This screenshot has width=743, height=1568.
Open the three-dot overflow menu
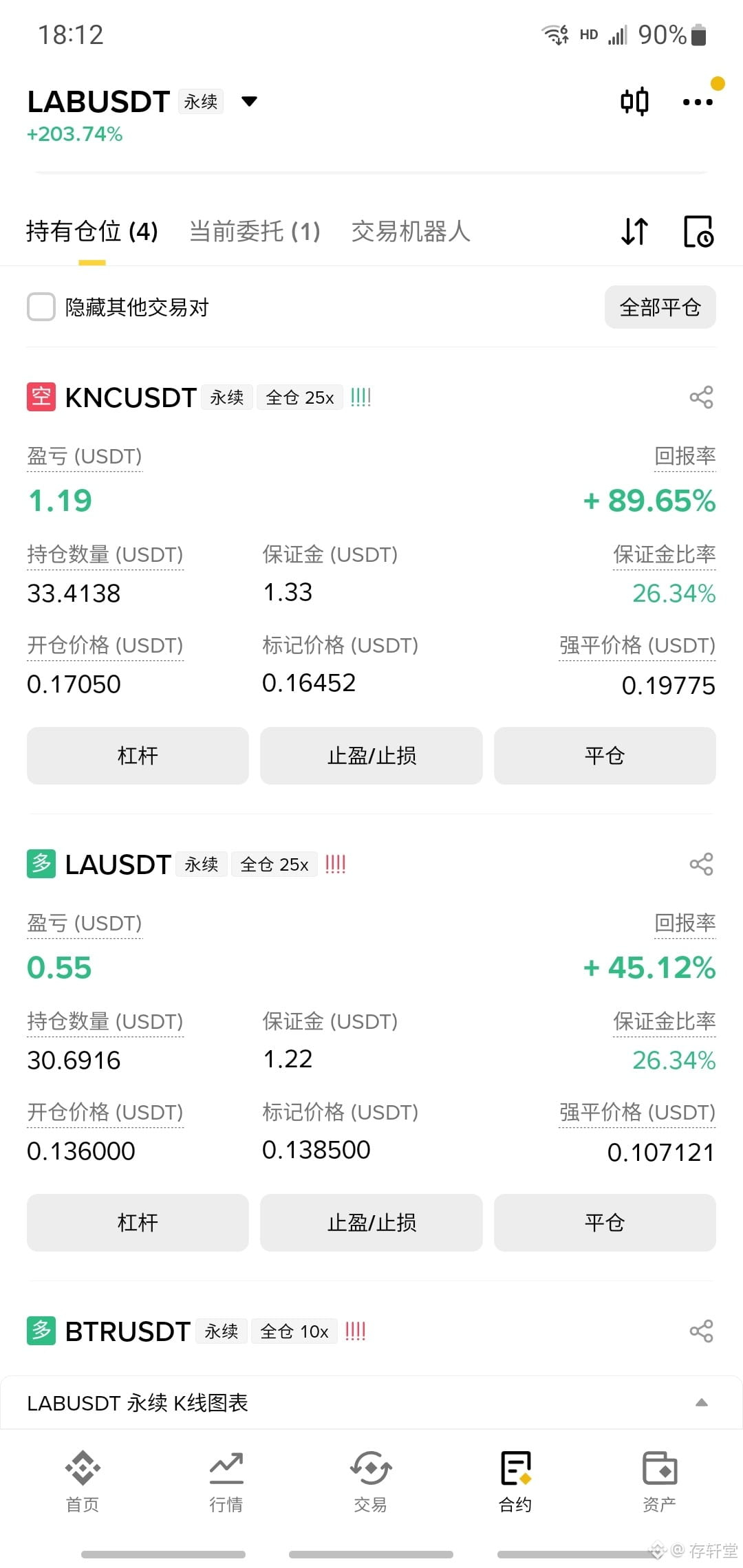point(698,102)
